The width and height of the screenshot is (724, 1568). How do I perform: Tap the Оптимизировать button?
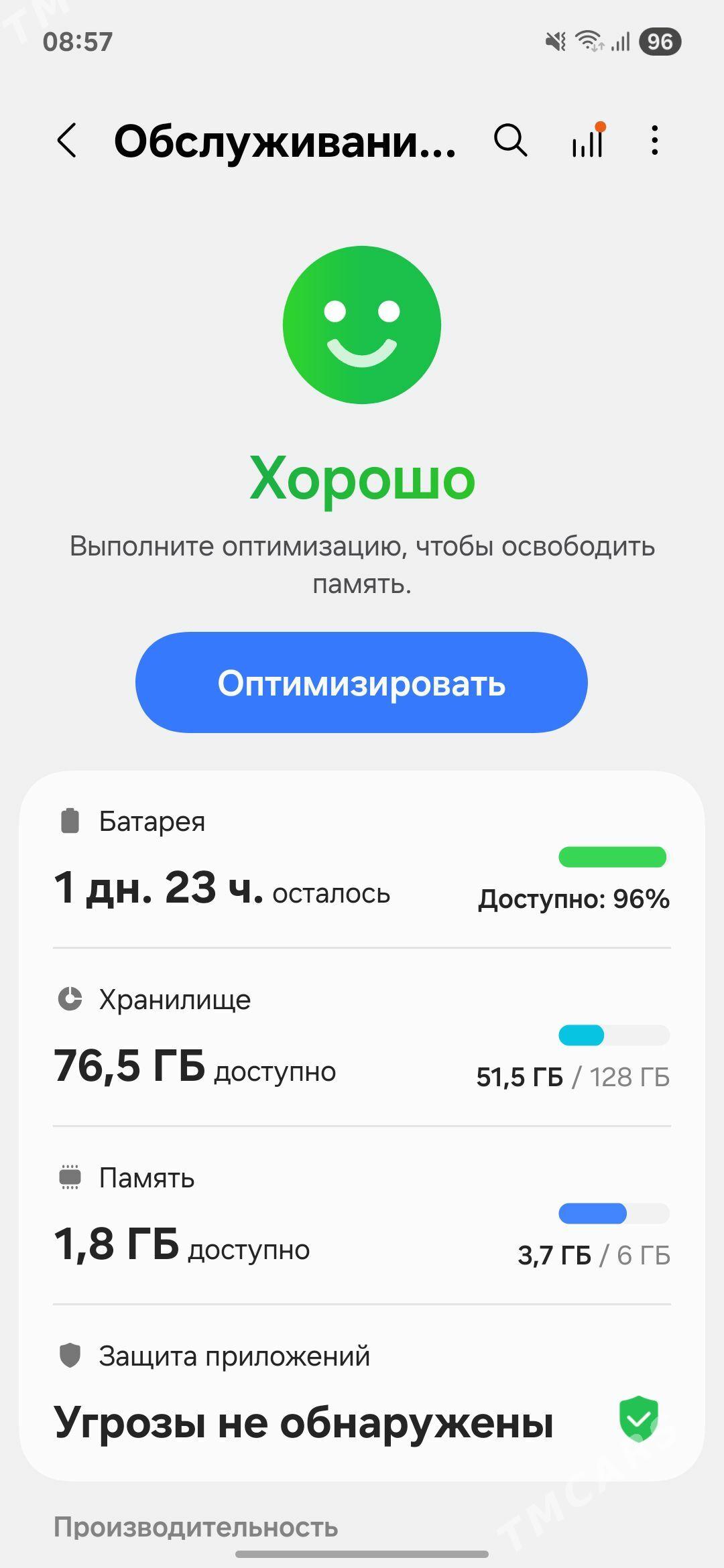pos(361,682)
